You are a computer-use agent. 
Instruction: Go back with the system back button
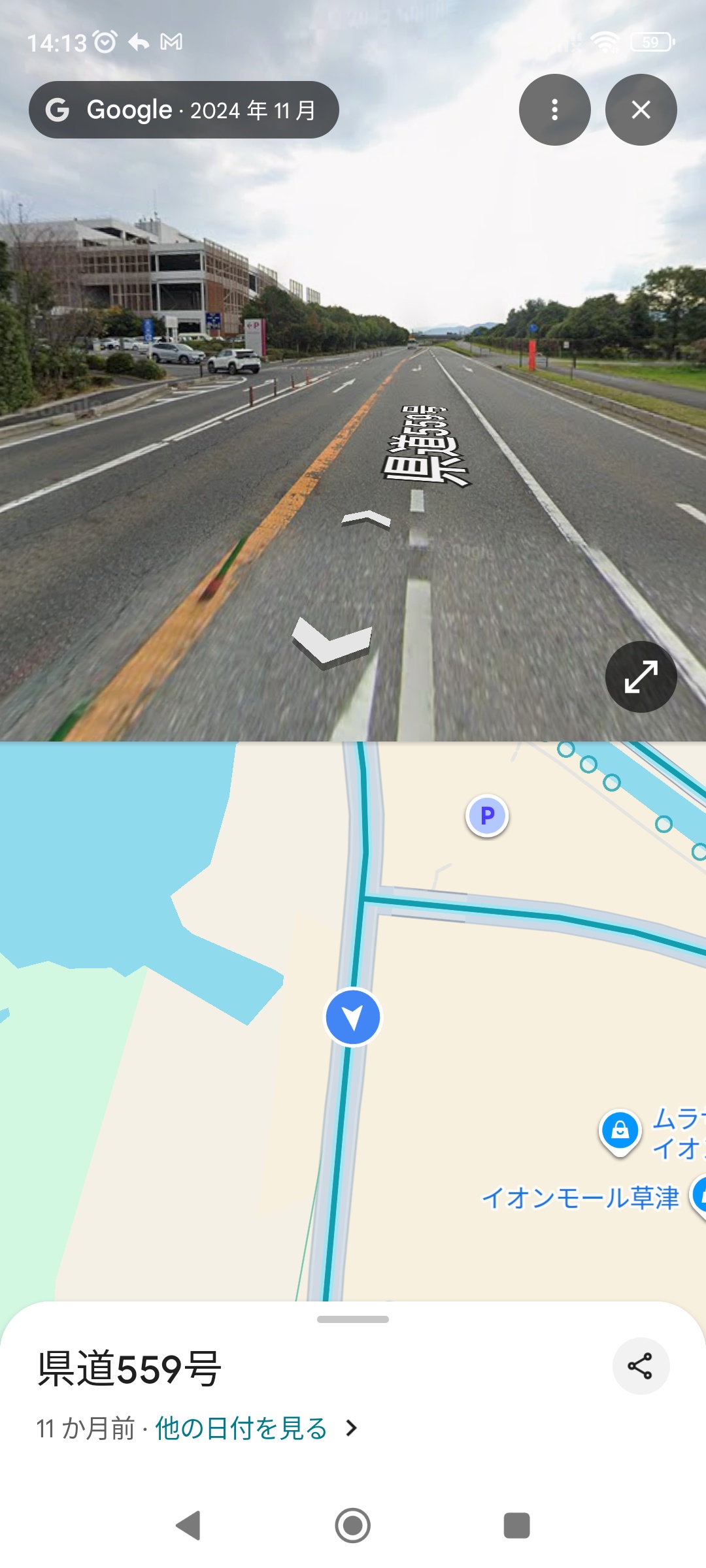(x=188, y=1526)
